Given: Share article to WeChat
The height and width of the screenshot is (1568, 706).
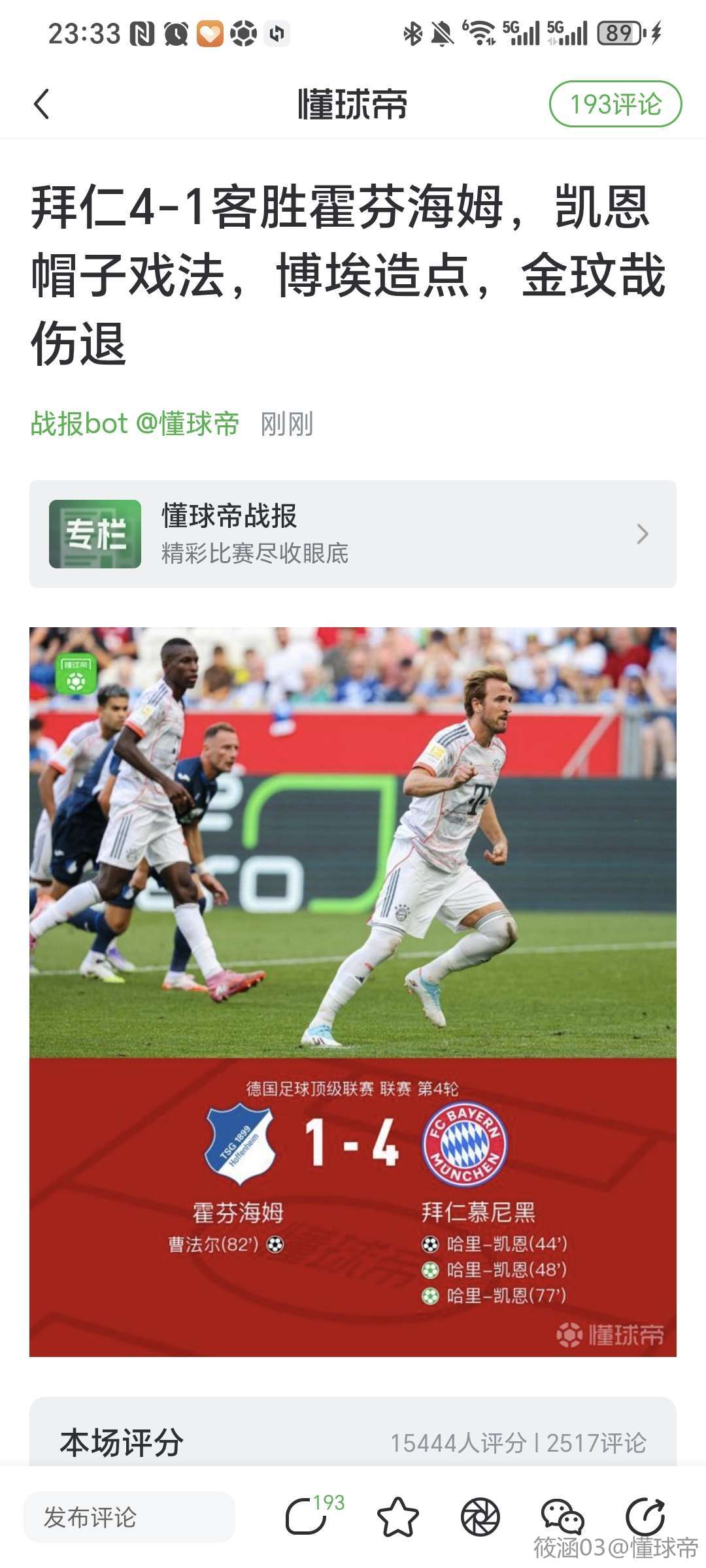Looking at the screenshot, I should pos(562,1517).
